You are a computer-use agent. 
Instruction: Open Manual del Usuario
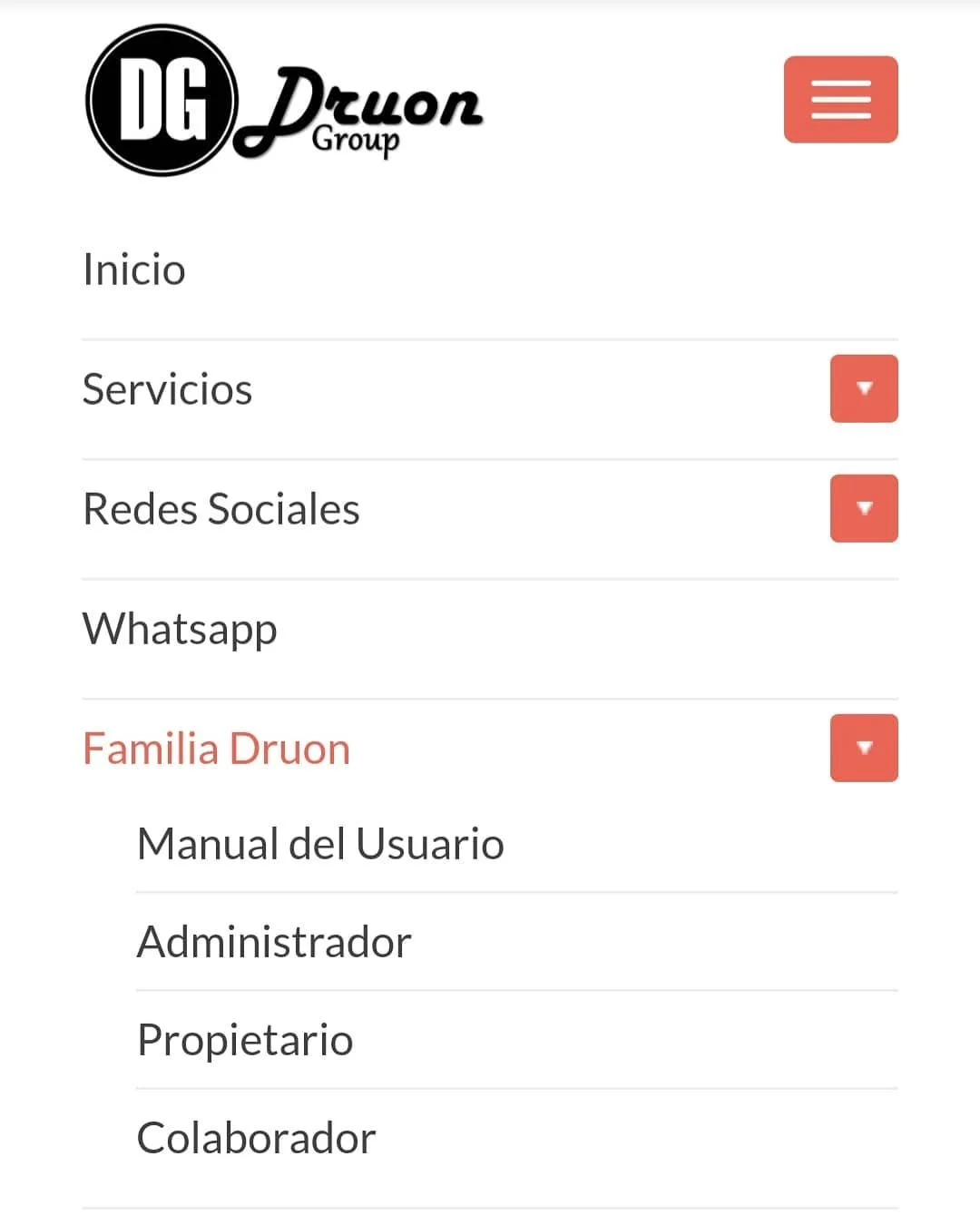point(320,845)
